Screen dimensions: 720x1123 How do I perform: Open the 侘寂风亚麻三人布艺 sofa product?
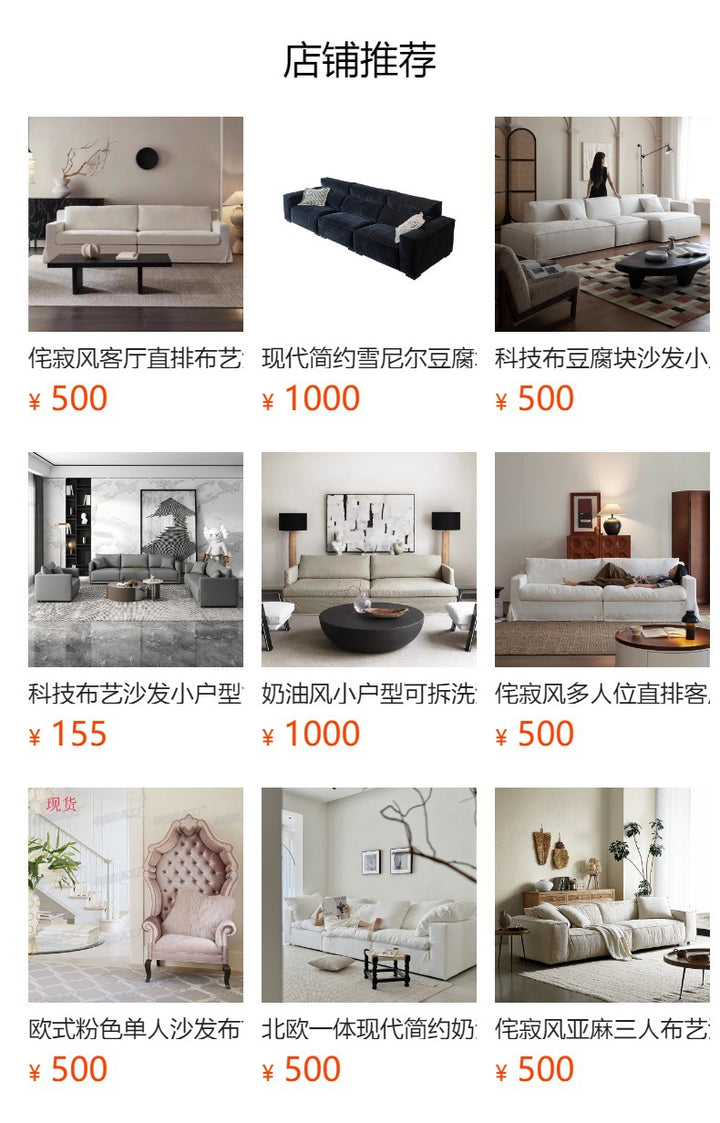click(602, 895)
